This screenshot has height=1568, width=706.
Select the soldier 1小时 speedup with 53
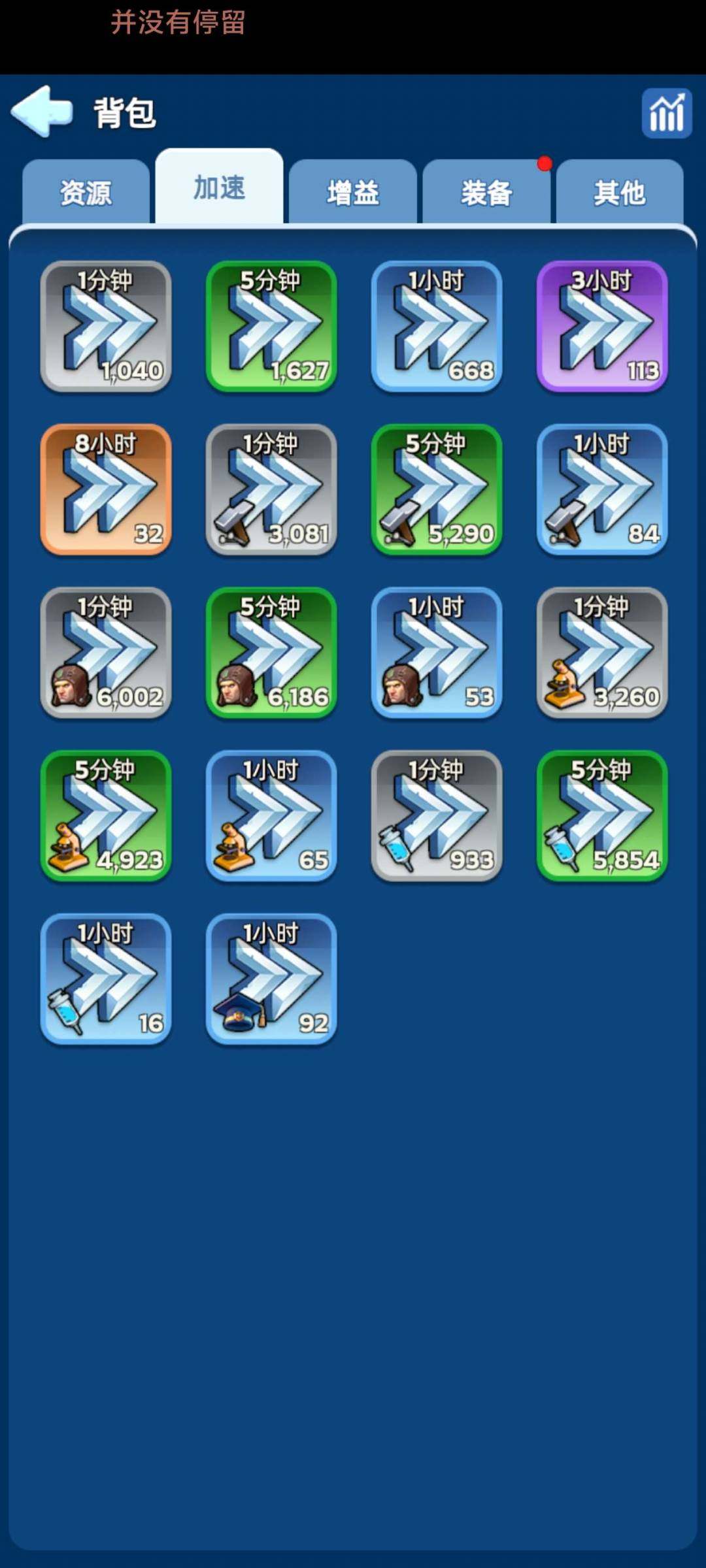click(437, 653)
